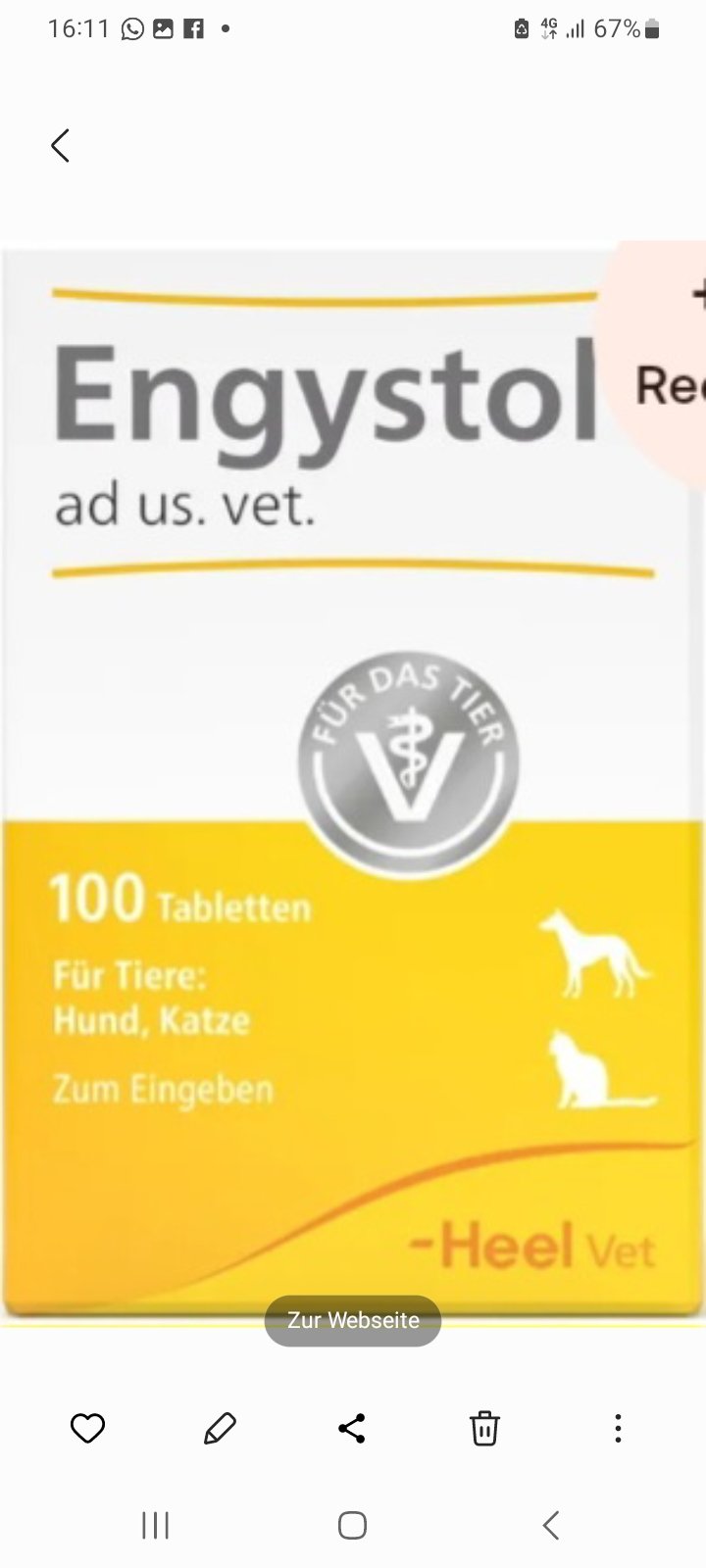Mark this image as favorite
This screenshot has height=1568, width=706.
pos(88,1429)
